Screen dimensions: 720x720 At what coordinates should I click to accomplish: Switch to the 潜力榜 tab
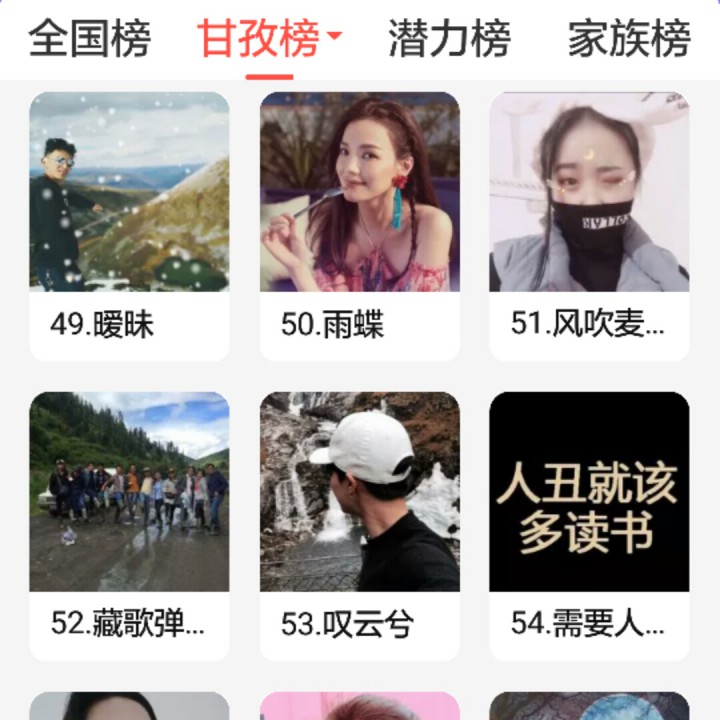pyautogui.click(x=449, y=39)
